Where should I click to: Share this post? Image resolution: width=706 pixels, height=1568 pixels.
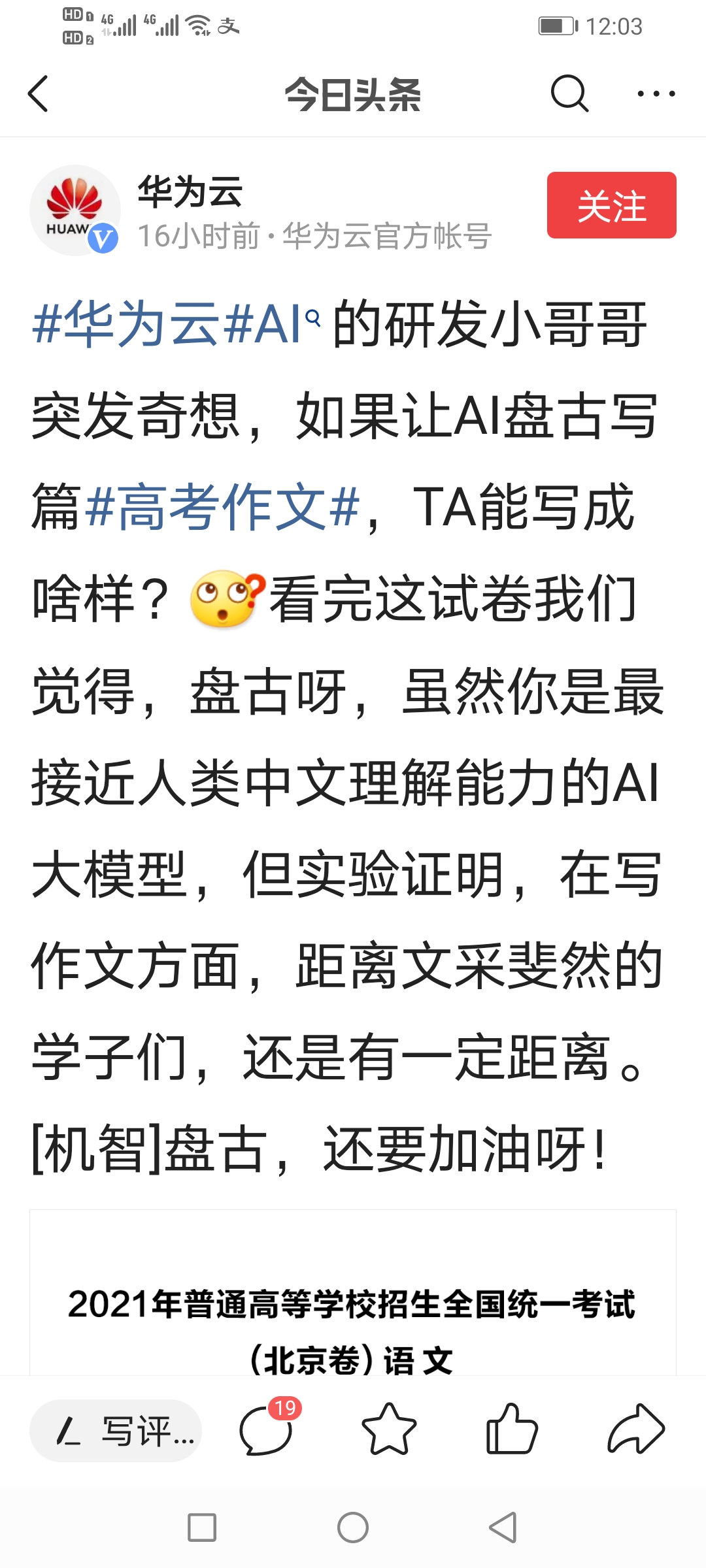click(635, 1431)
